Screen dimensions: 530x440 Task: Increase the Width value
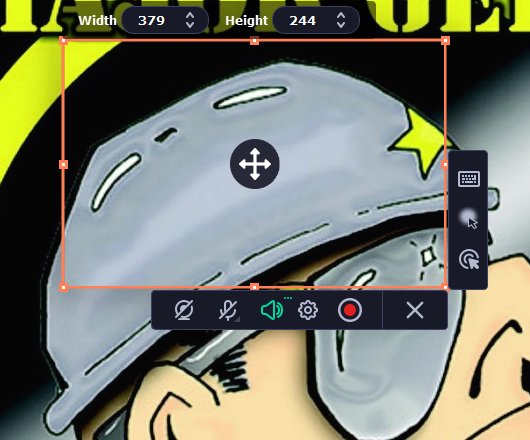tap(190, 16)
